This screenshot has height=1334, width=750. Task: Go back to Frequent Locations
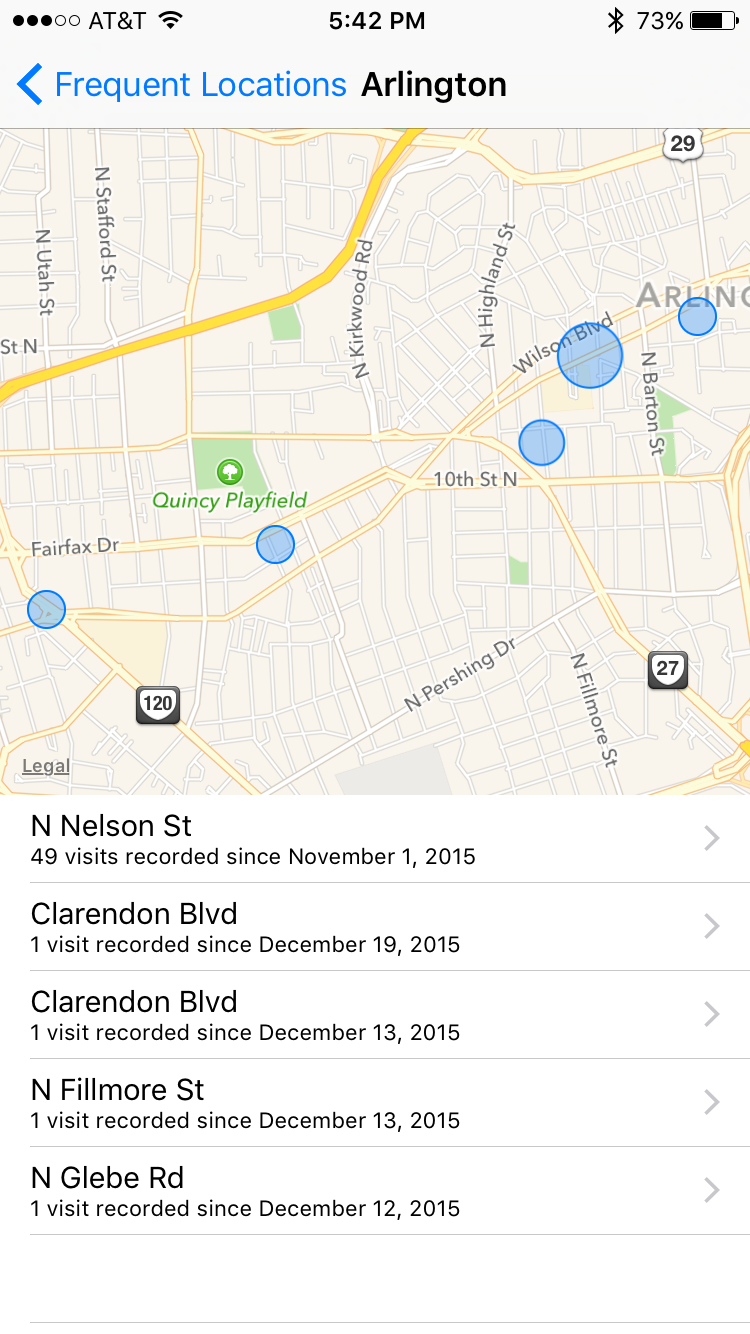(180, 86)
